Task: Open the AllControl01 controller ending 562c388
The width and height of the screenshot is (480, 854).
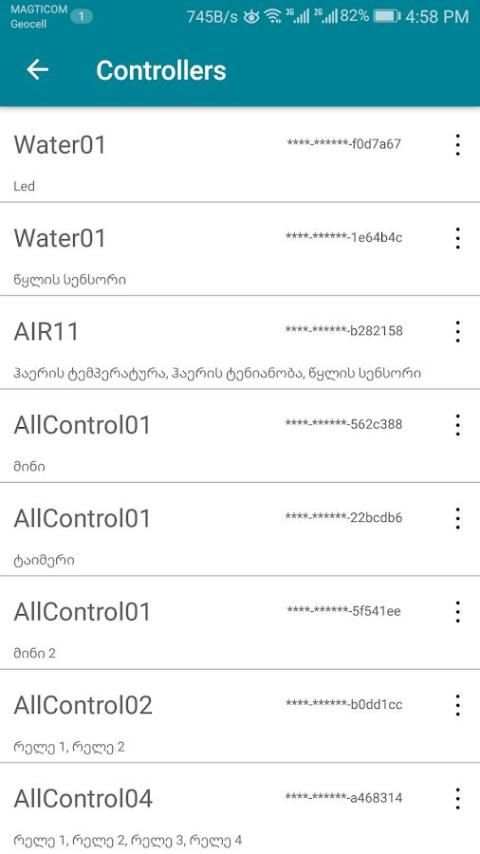Action: [240, 436]
